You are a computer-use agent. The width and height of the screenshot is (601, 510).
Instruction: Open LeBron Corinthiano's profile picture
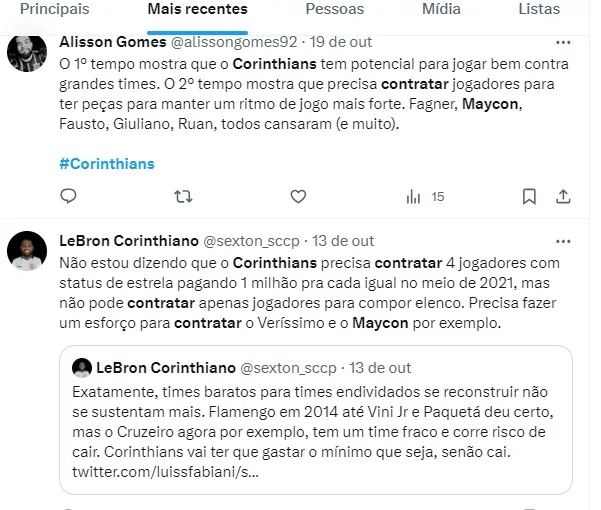(x=27, y=250)
